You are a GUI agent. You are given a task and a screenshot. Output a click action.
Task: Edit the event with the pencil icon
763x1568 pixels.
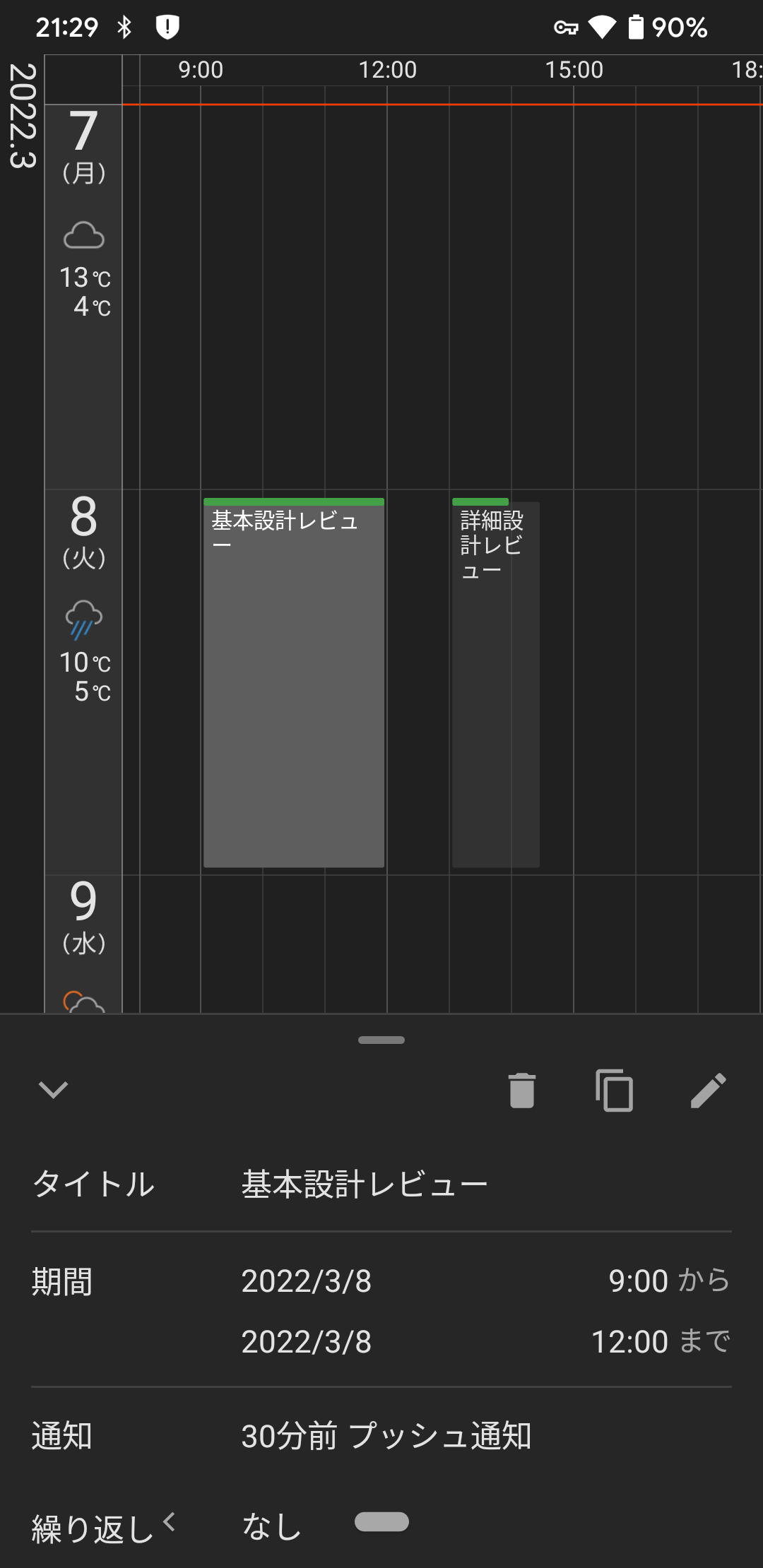(708, 1091)
